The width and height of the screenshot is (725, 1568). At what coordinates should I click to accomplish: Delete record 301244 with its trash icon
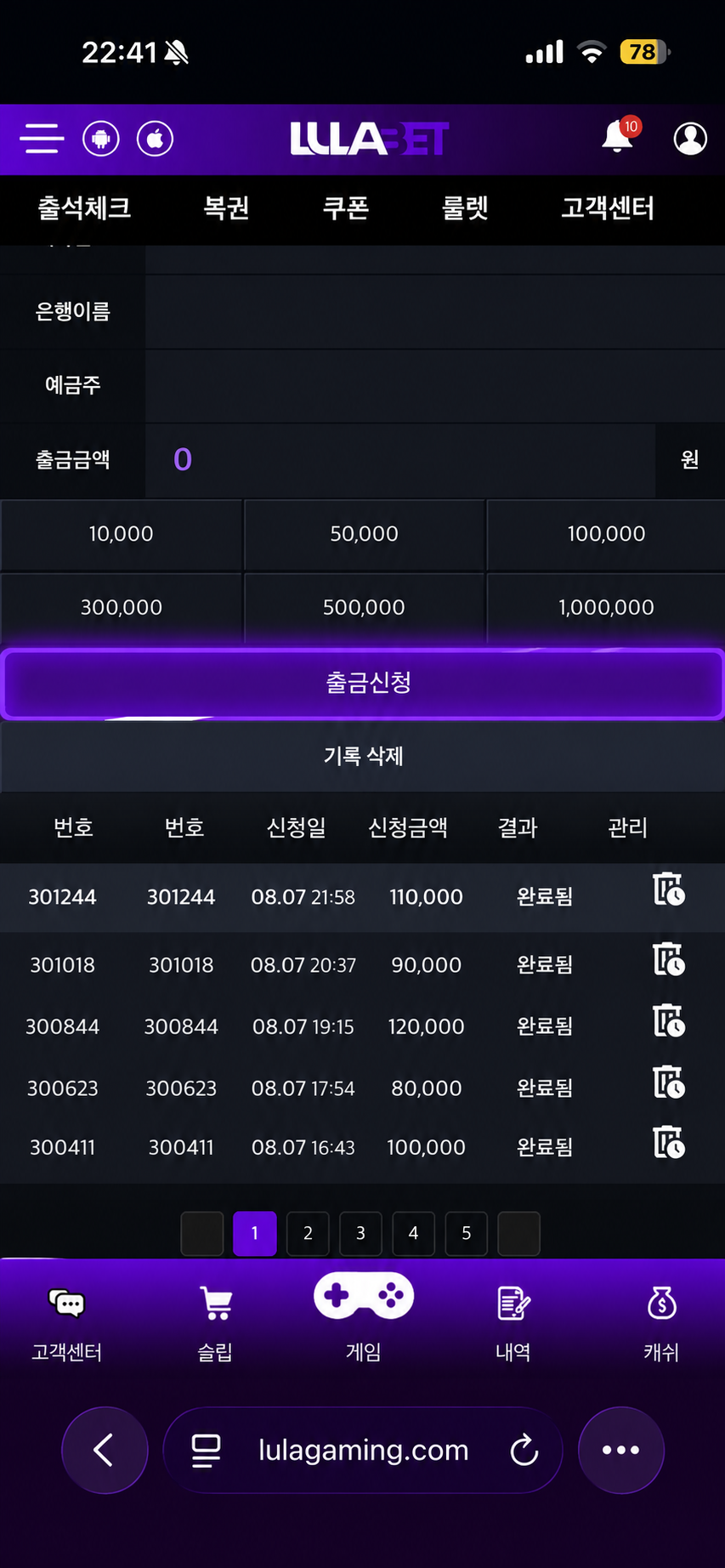[669, 889]
